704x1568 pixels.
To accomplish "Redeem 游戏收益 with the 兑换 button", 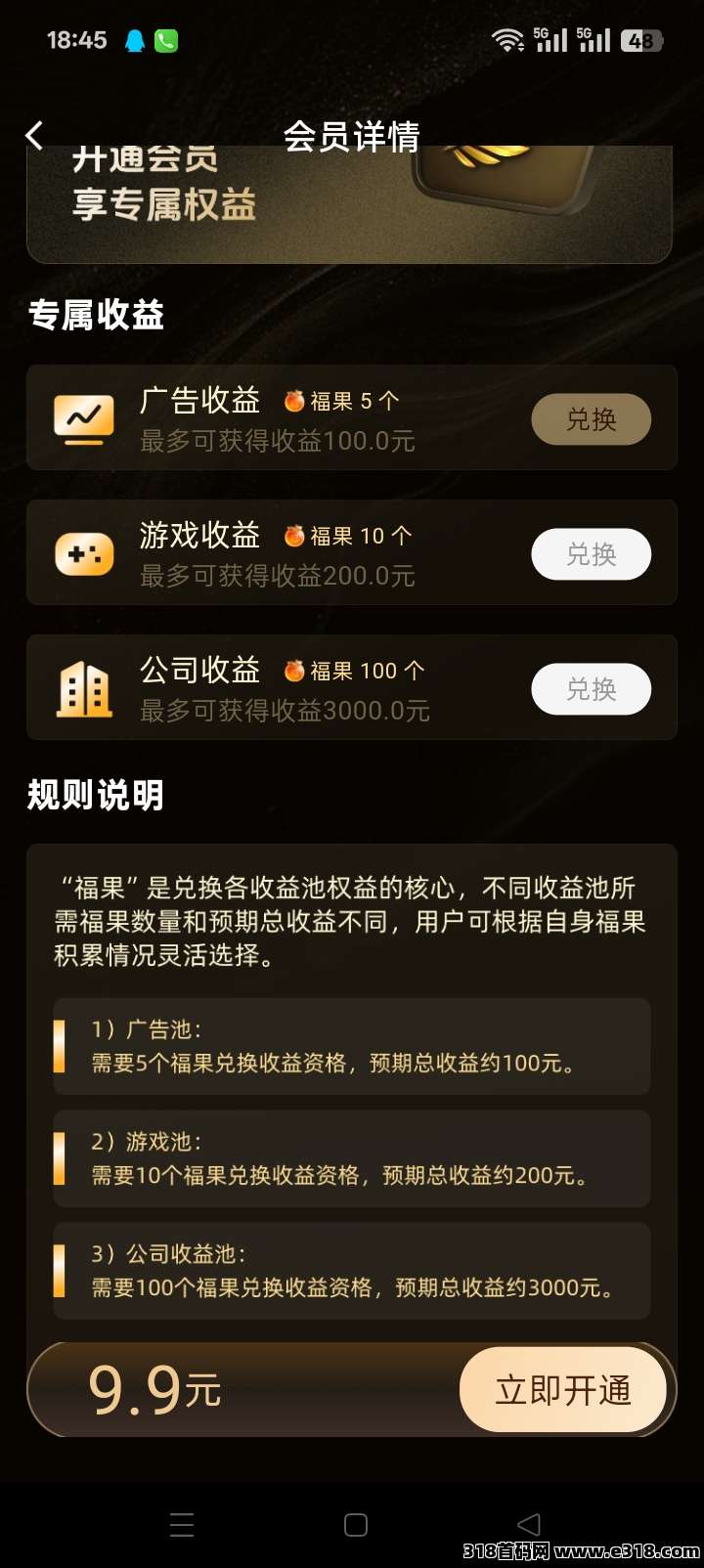I will (591, 554).
